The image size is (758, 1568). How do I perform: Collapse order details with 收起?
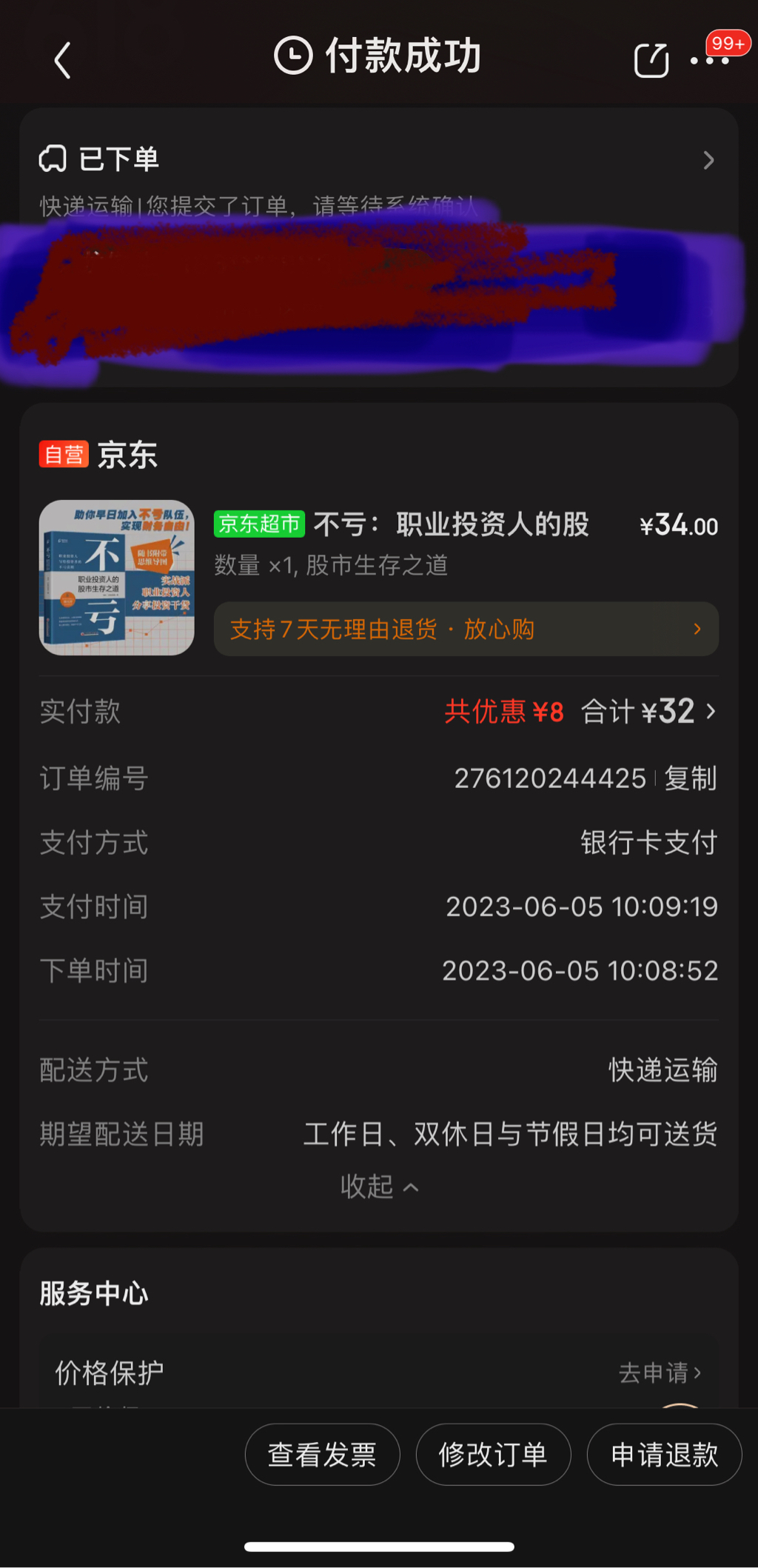[379, 1187]
